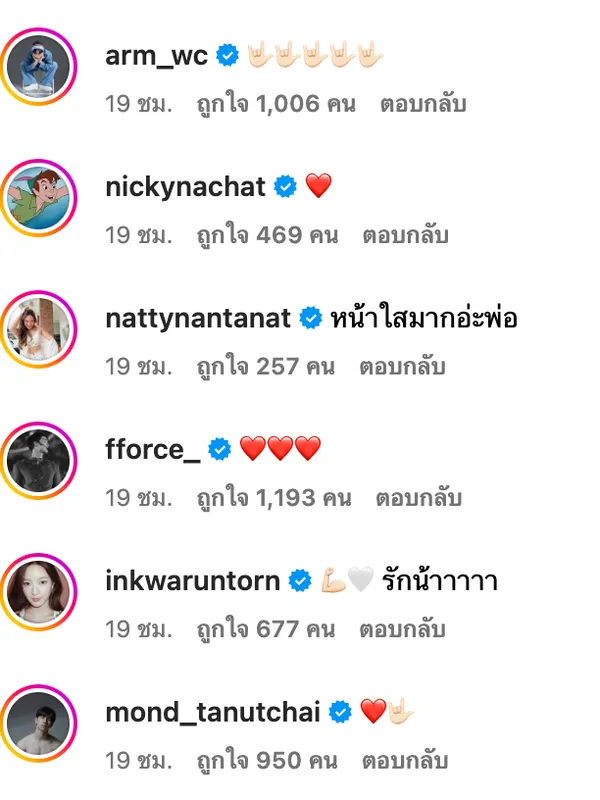Open inkwaruntorn's username link
The width and height of the screenshot is (600, 800).
tap(192, 581)
